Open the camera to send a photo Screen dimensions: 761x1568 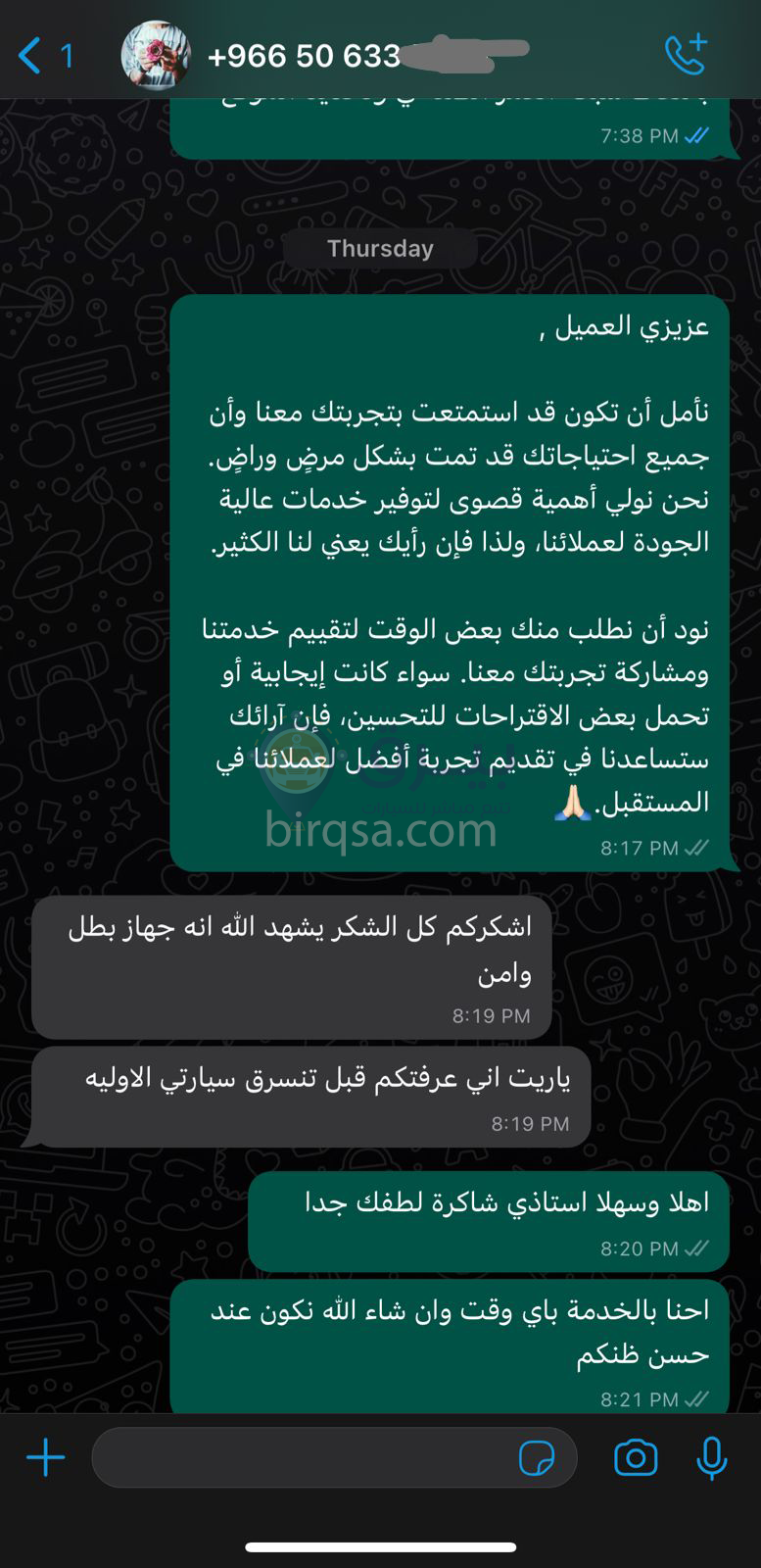click(x=636, y=1458)
